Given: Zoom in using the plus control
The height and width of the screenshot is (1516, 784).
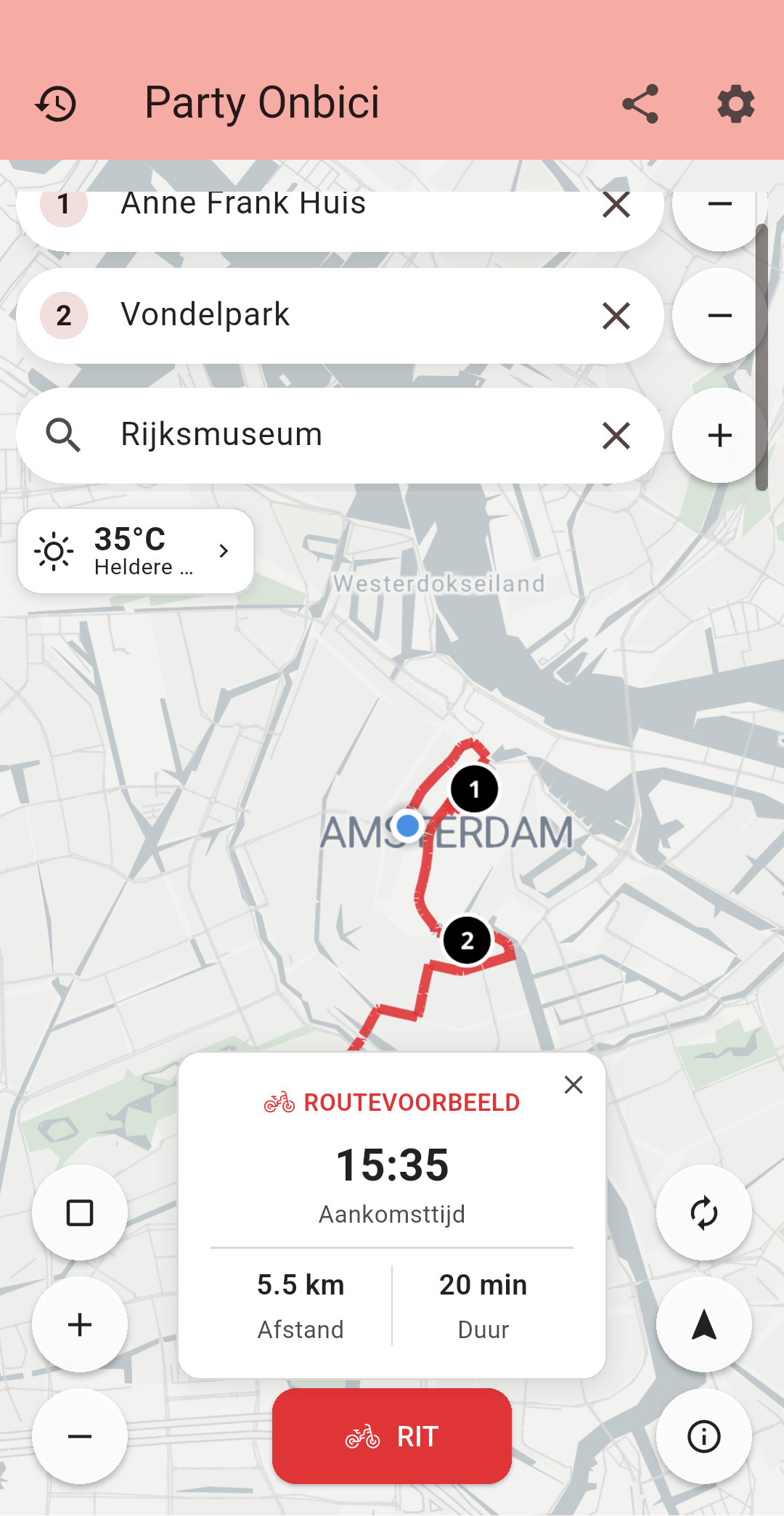Looking at the screenshot, I should pyautogui.click(x=80, y=1324).
